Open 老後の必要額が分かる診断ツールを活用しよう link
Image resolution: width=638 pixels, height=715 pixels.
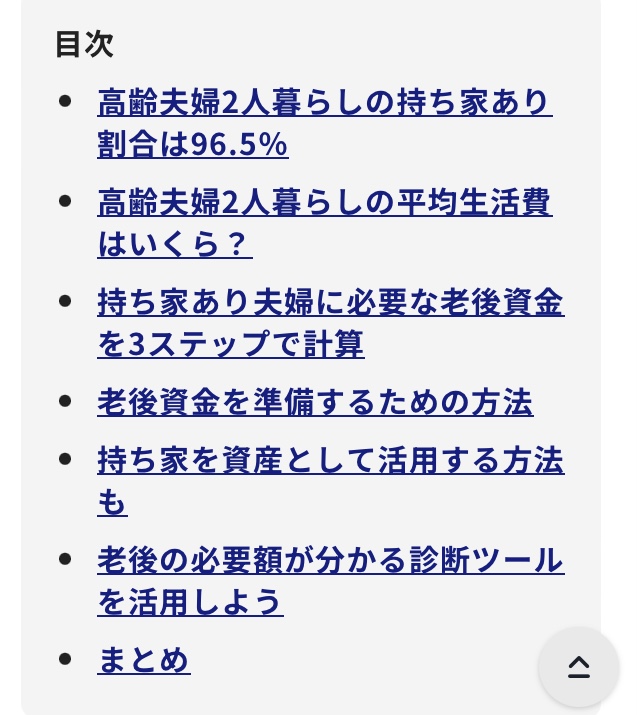pyautogui.click(x=330, y=560)
